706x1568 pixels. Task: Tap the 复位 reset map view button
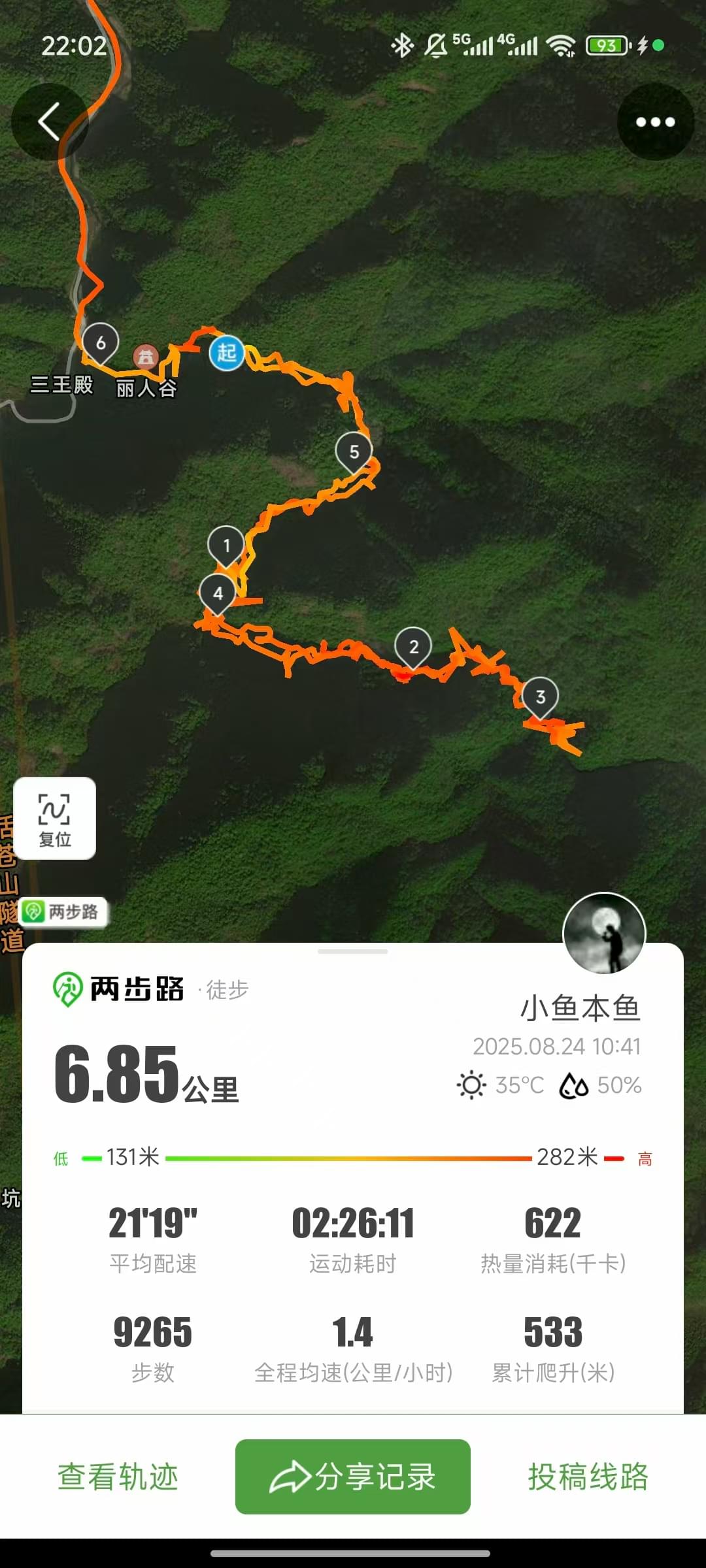click(55, 818)
